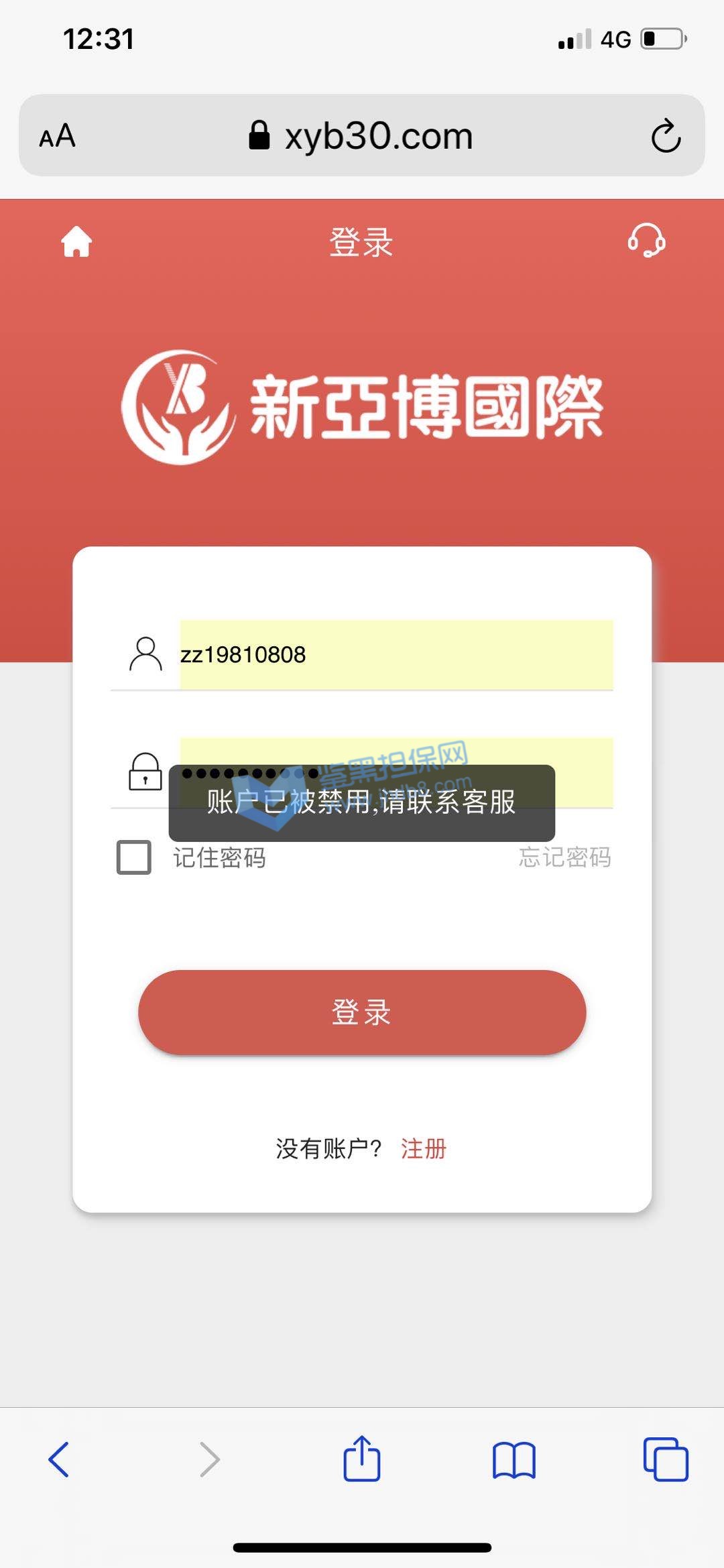Image resolution: width=724 pixels, height=1568 pixels.
Task: Open the 忘记密码 link
Action: (x=564, y=857)
